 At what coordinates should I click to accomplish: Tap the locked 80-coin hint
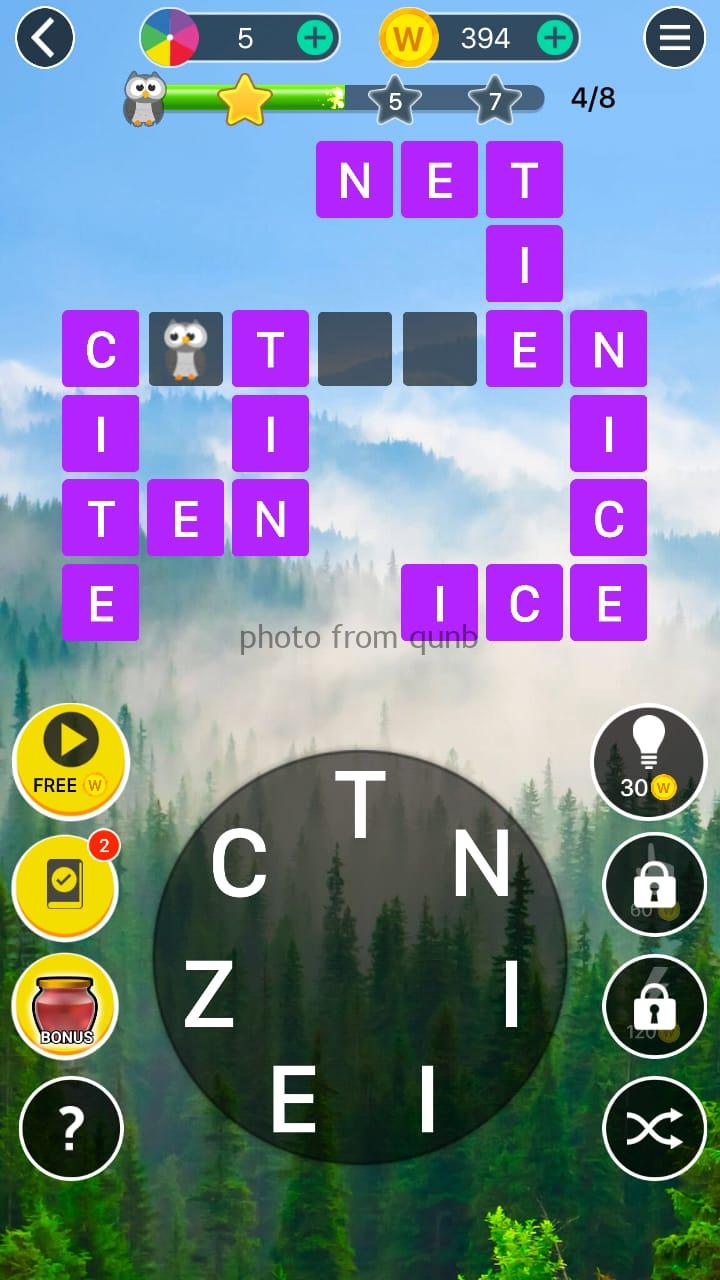[655, 885]
